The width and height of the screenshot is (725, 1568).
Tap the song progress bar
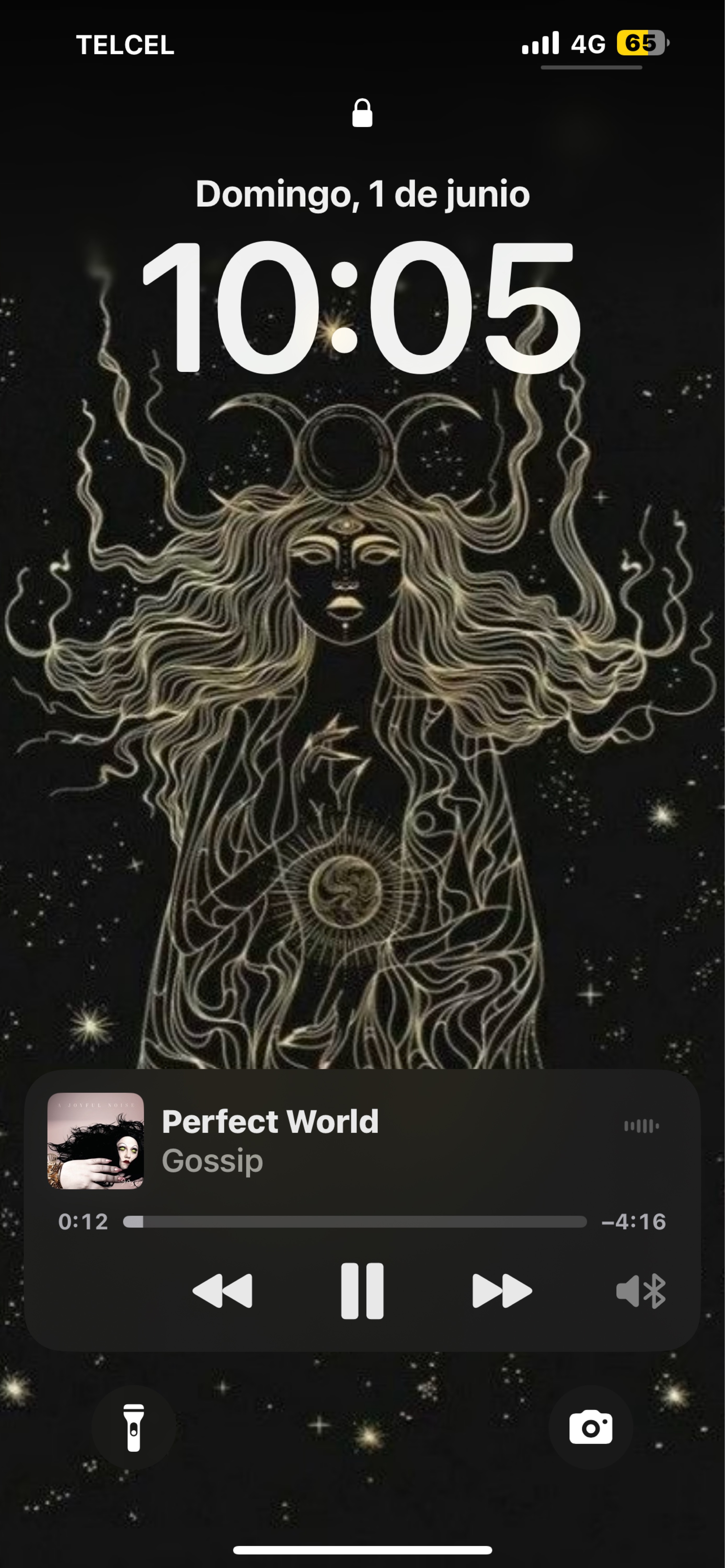coord(355,1222)
